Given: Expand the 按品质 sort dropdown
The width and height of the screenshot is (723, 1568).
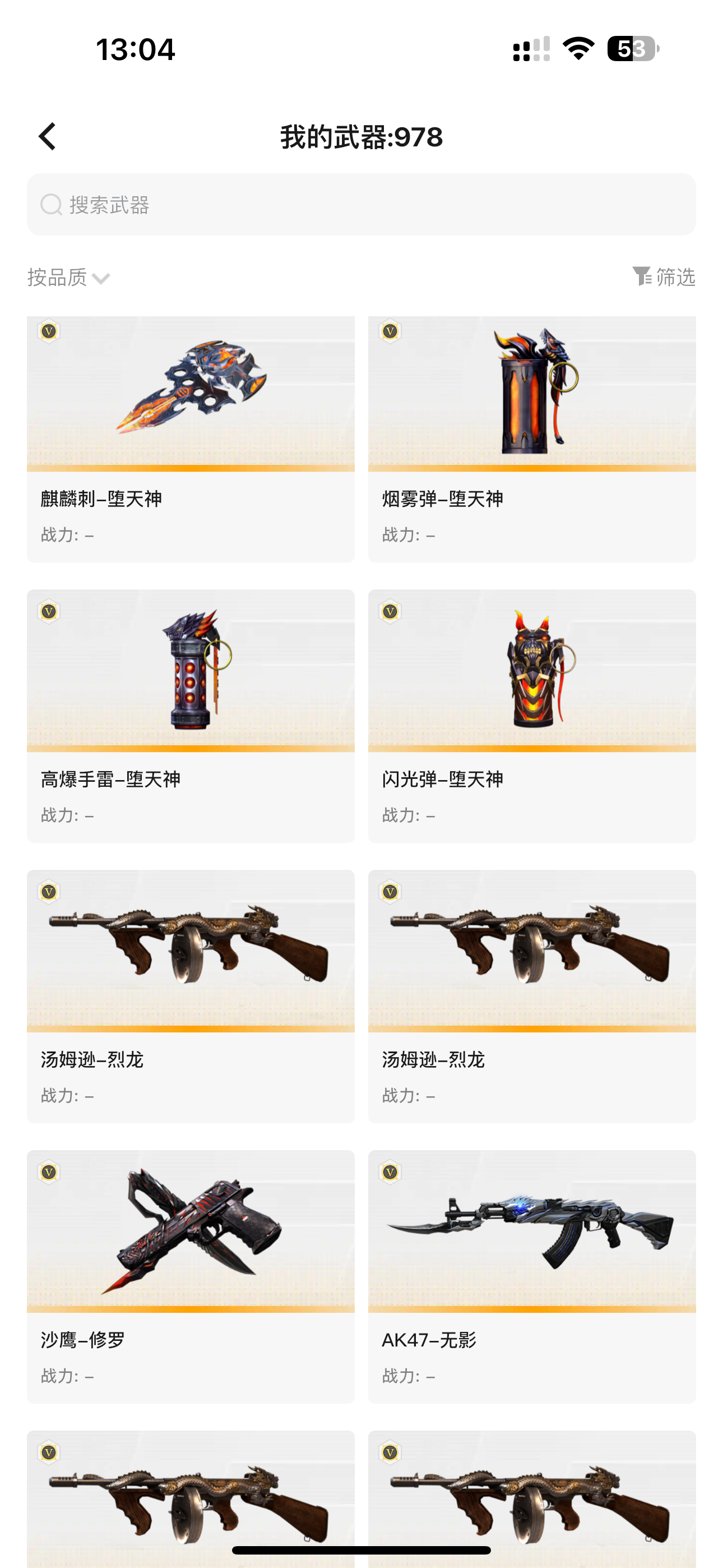Looking at the screenshot, I should (69, 278).
